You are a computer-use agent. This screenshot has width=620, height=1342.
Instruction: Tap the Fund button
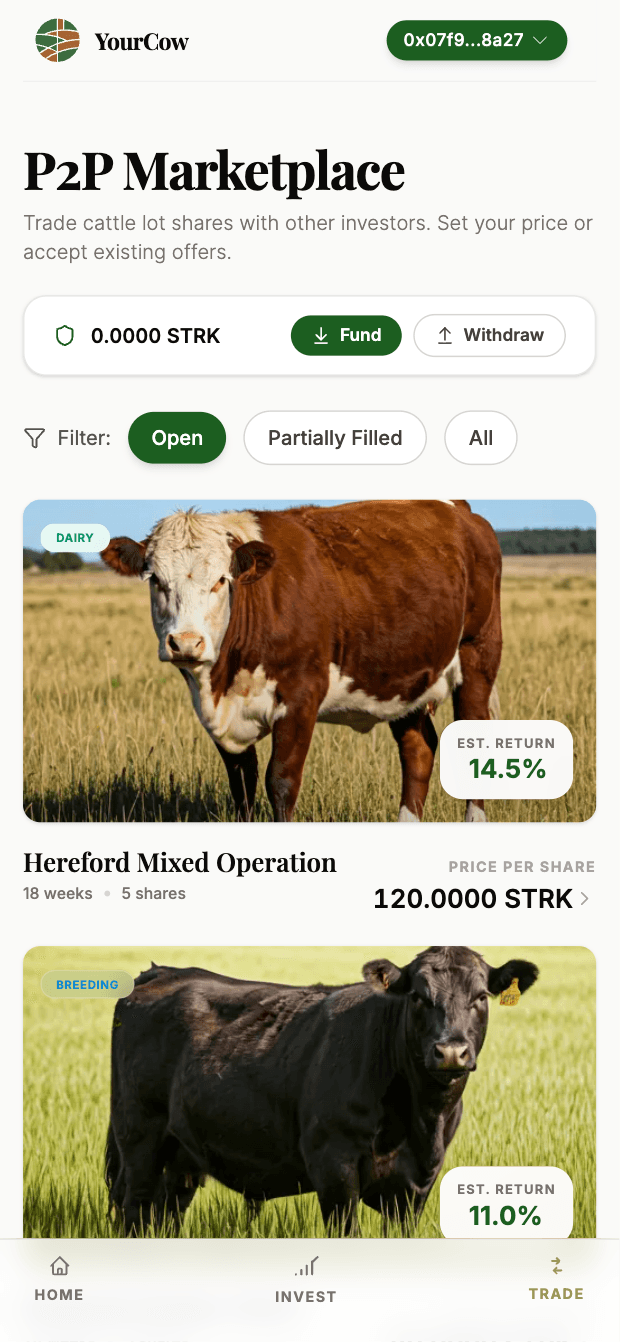pyautogui.click(x=346, y=336)
